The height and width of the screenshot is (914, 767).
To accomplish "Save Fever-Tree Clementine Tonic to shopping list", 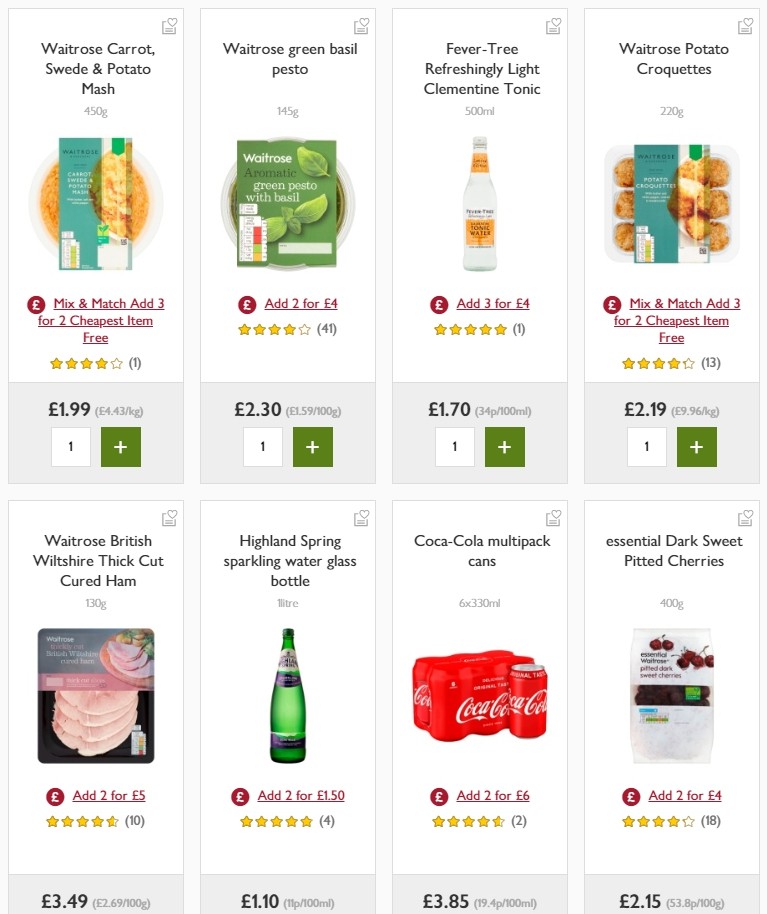I will (x=553, y=25).
